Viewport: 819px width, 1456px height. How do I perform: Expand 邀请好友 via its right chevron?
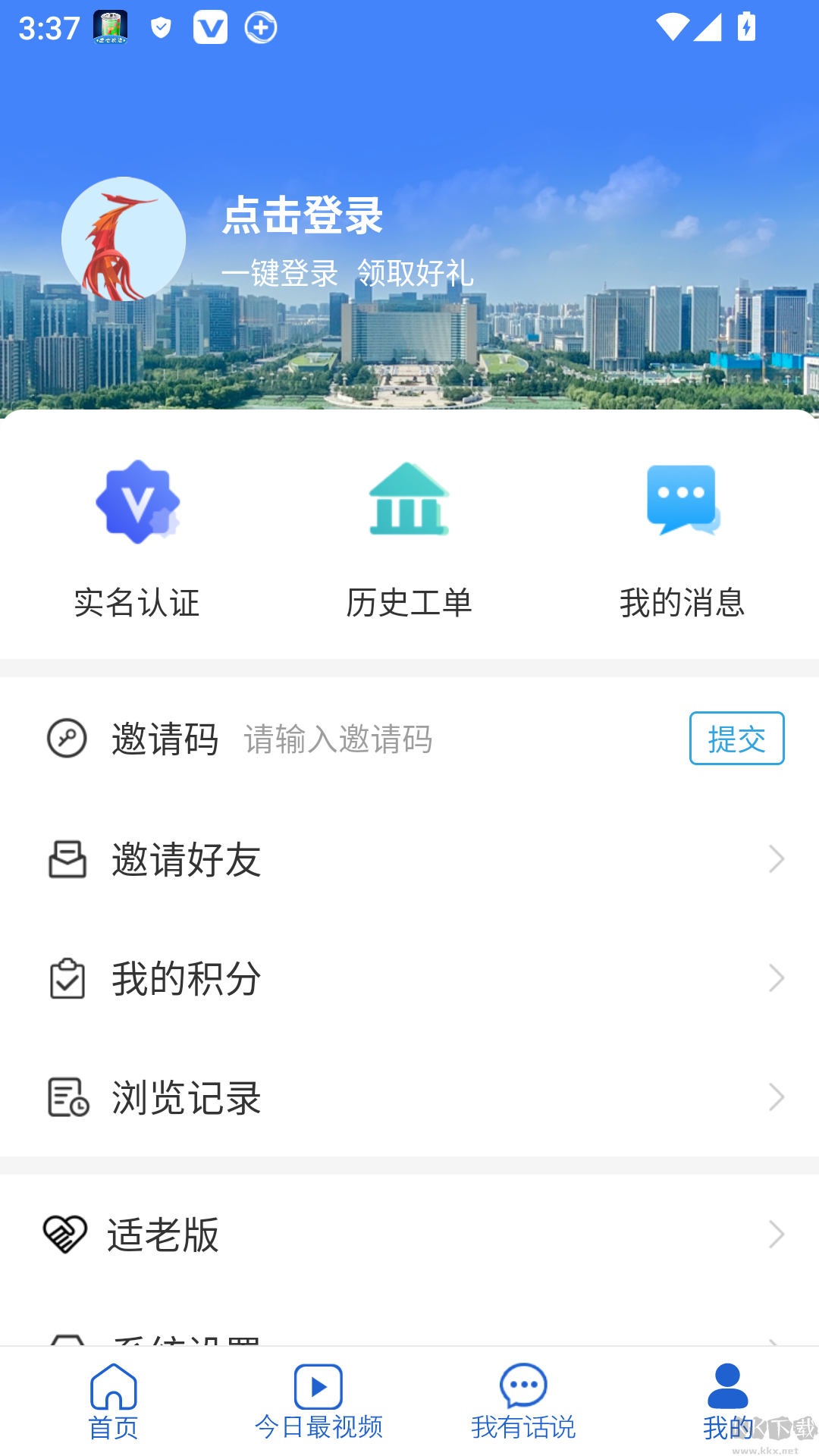click(x=775, y=858)
